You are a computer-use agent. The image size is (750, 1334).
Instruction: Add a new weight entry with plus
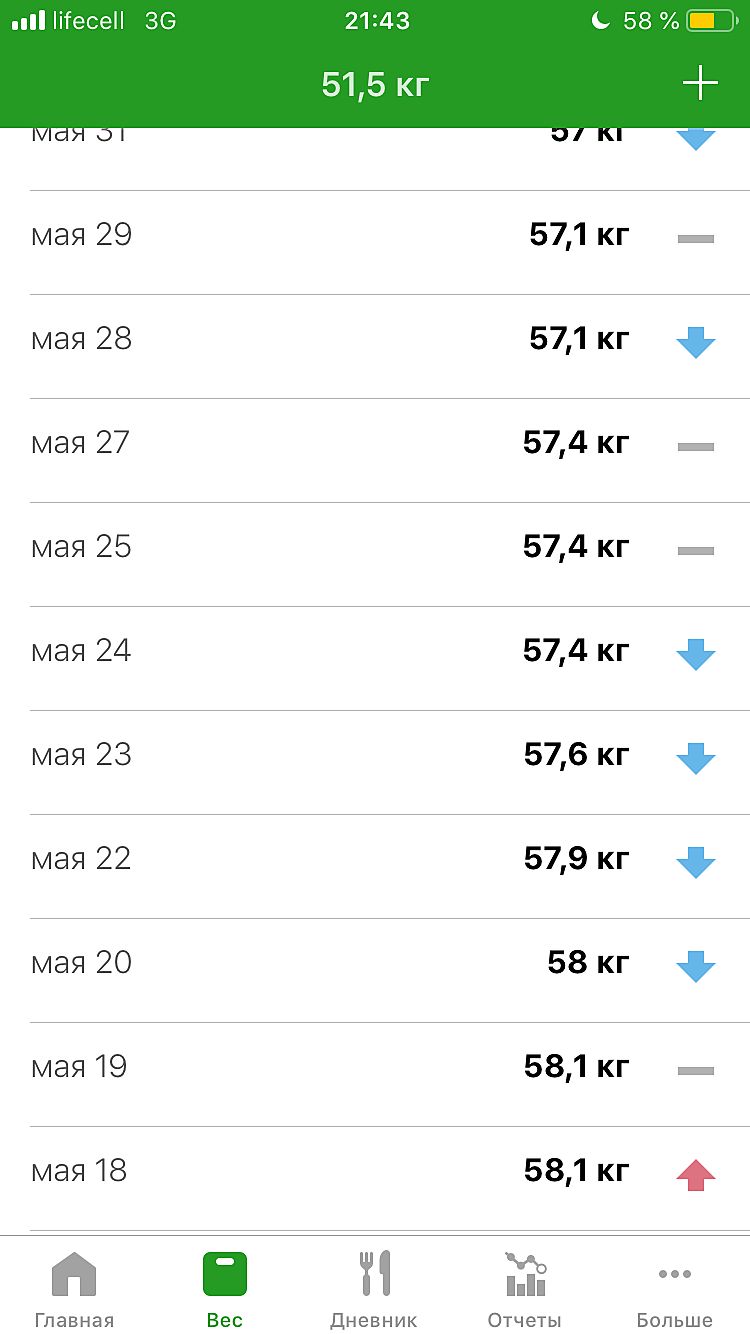click(700, 84)
